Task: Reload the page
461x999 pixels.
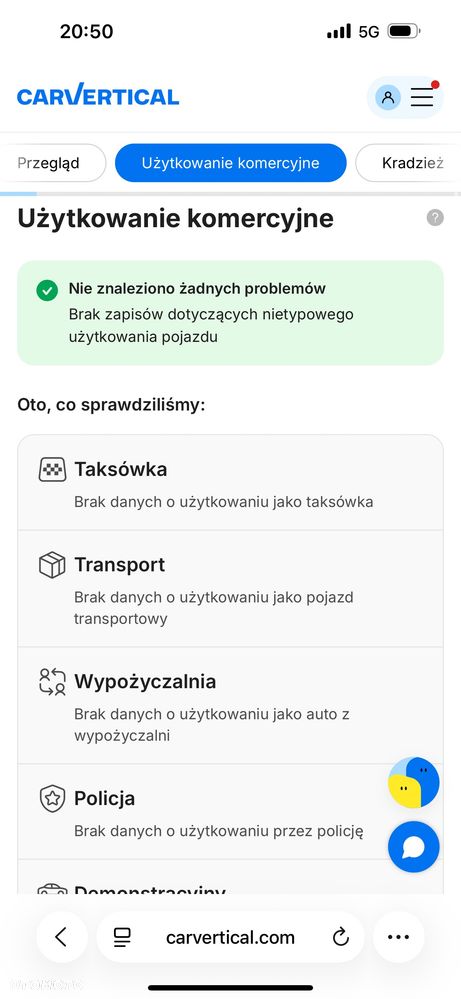Action: pyautogui.click(x=341, y=937)
